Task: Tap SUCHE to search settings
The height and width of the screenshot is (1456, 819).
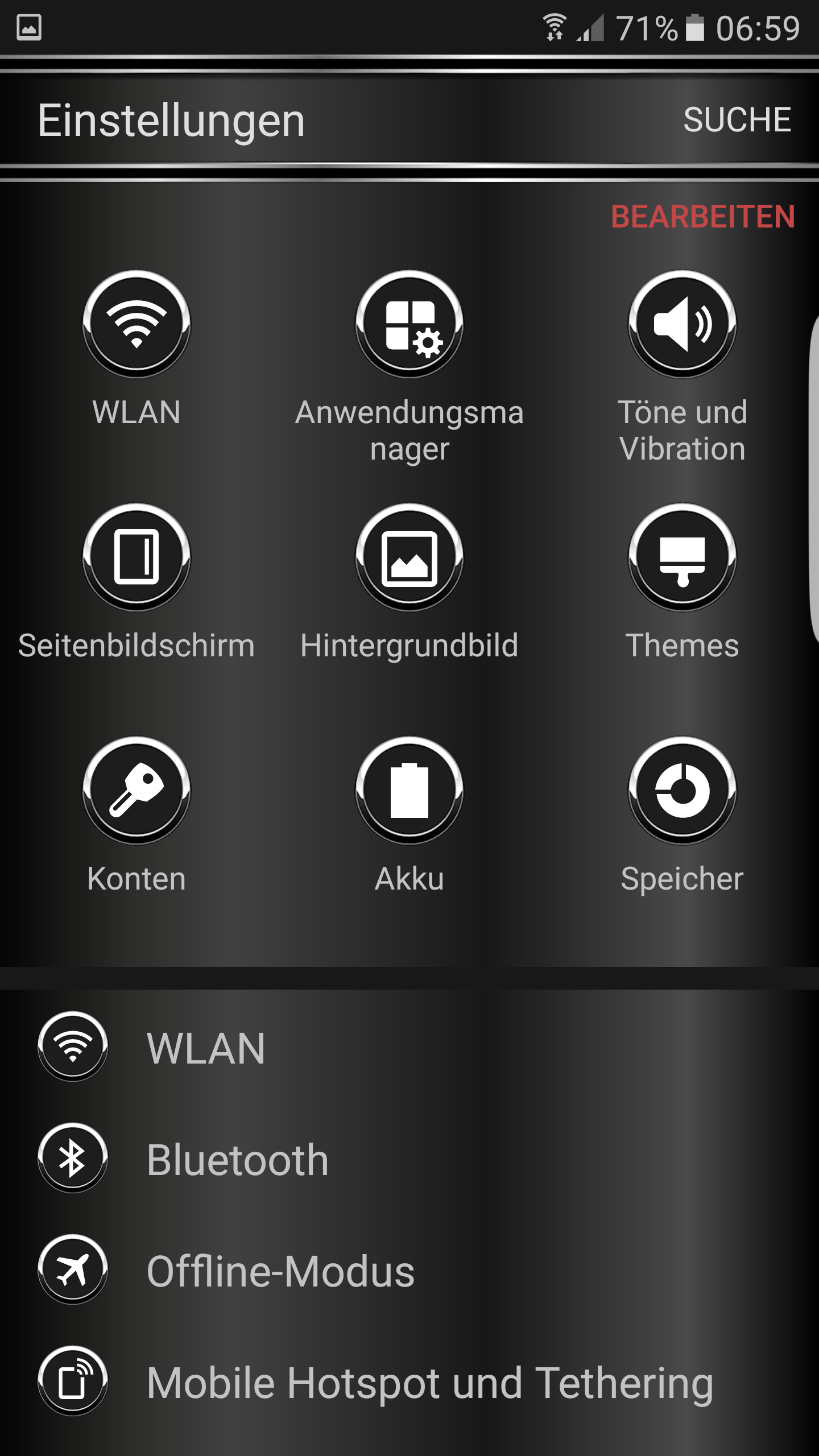Action: pyautogui.click(x=737, y=120)
